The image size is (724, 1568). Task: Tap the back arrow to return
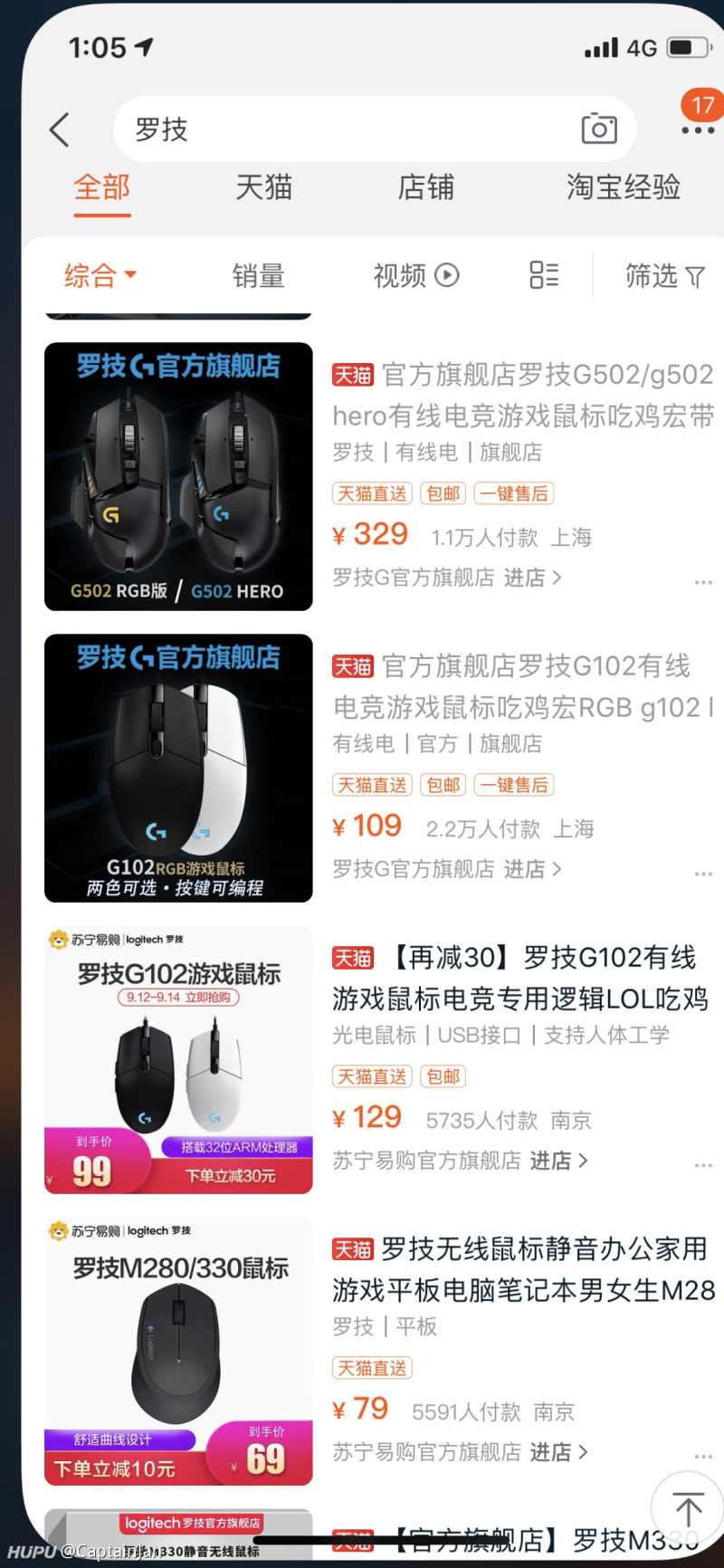pyautogui.click(x=58, y=129)
